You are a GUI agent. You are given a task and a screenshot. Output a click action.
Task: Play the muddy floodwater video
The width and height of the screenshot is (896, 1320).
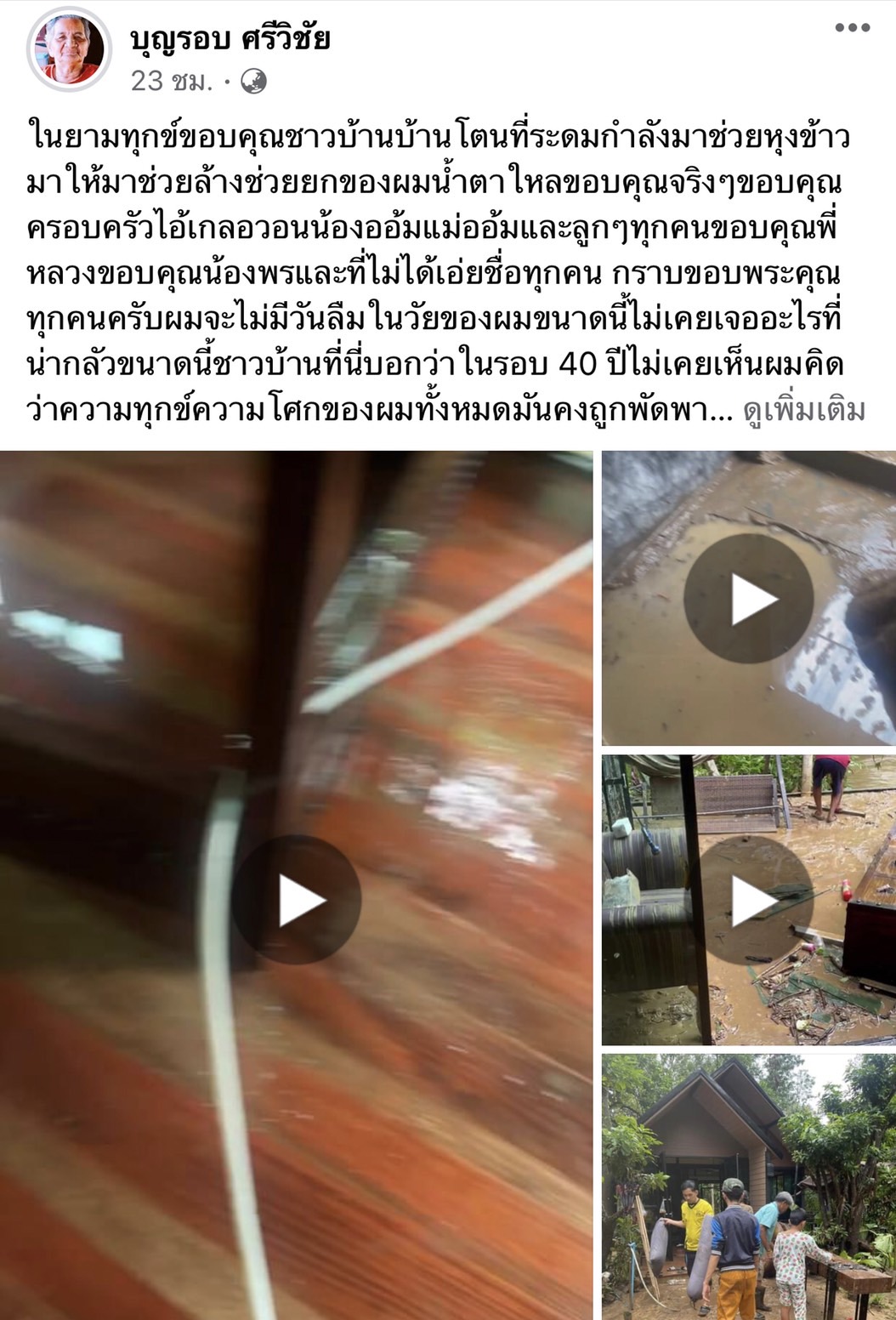pyautogui.click(x=748, y=598)
